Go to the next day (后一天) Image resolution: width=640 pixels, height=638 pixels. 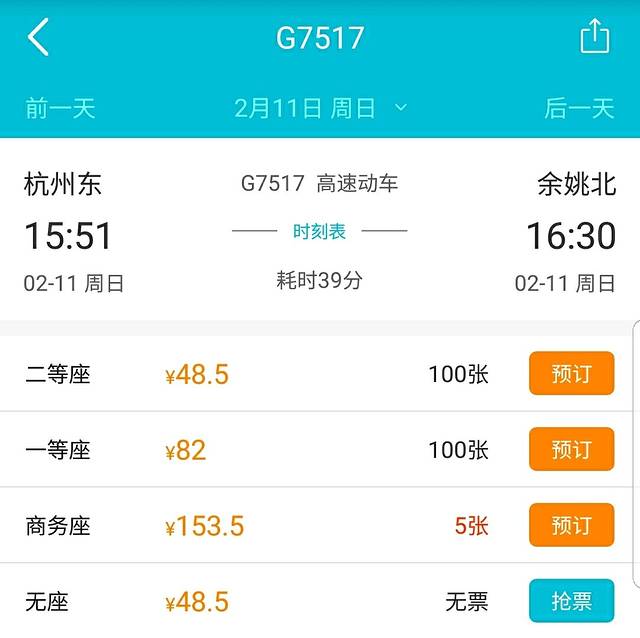579,108
